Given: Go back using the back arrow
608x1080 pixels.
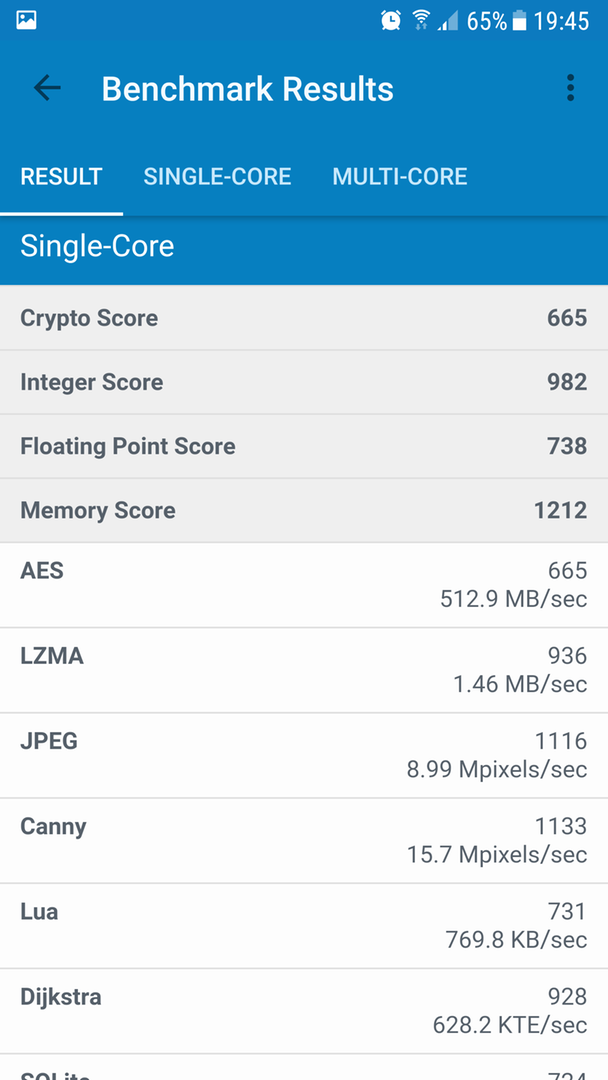Looking at the screenshot, I should (47, 88).
